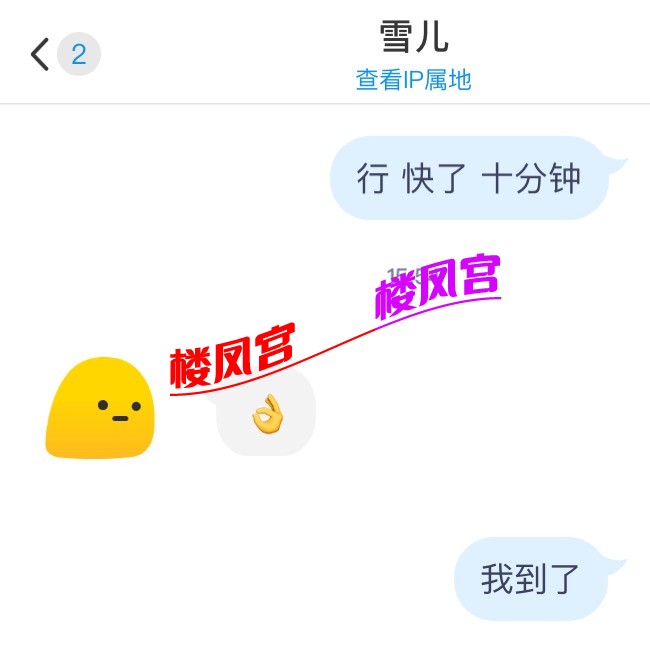Tap the 查看IP属地 link
The image size is (650, 660).
click(413, 80)
